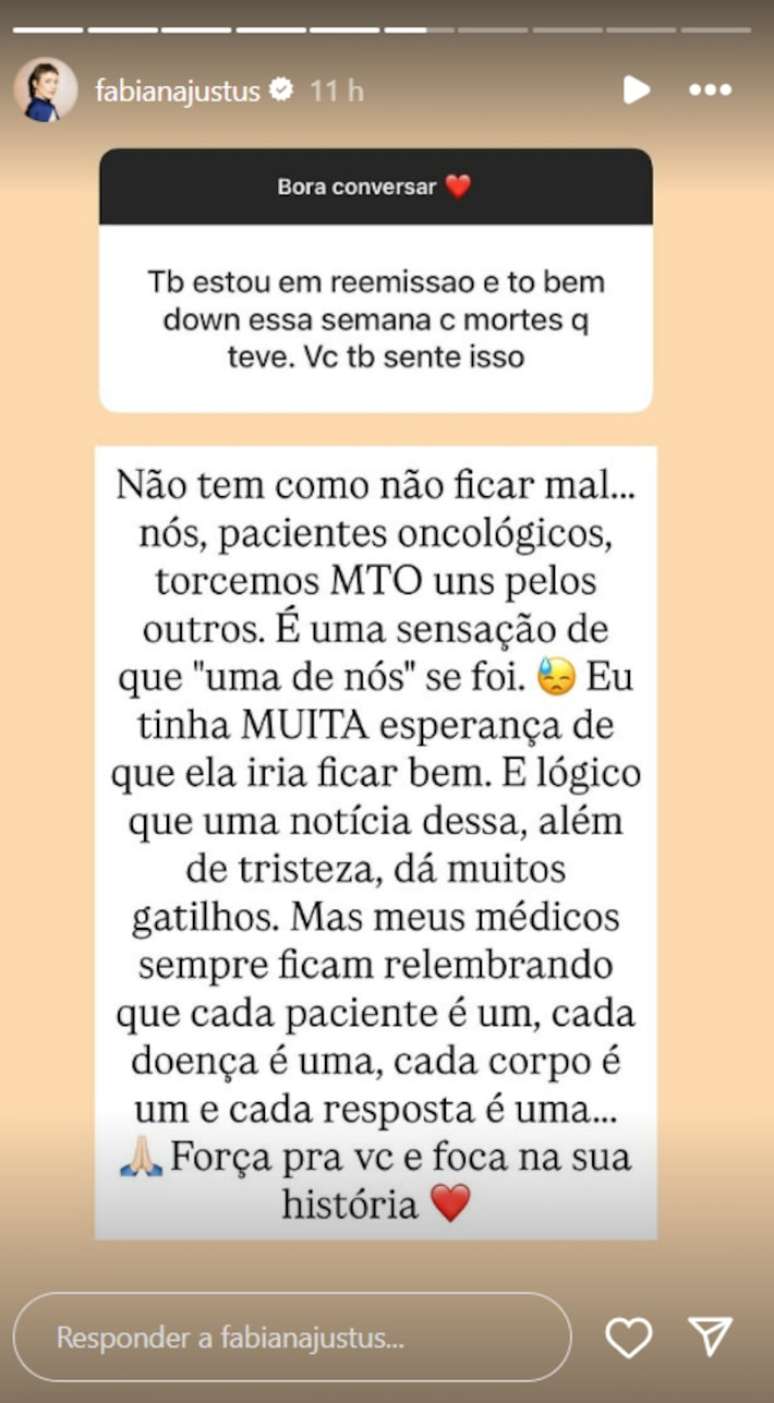774x1403 pixels.
Task: Tap the black sticker header bar
Action: pos(375,188)
